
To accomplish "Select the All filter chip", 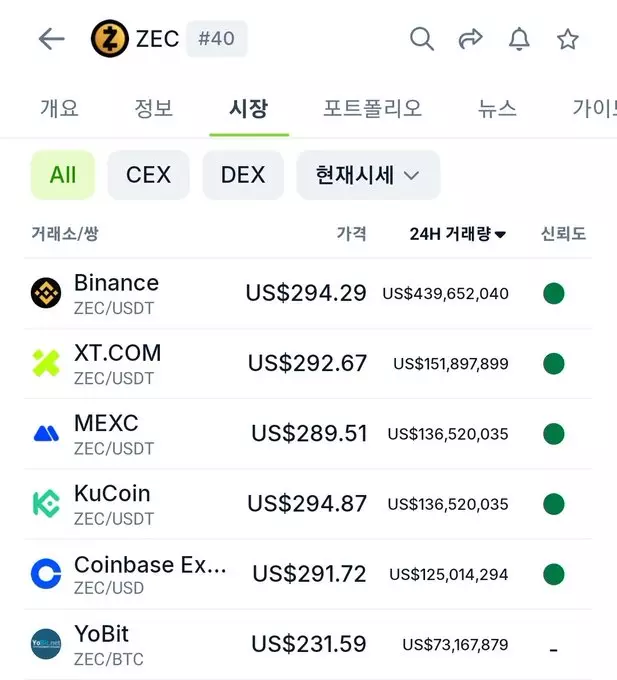I will point(63,175).
